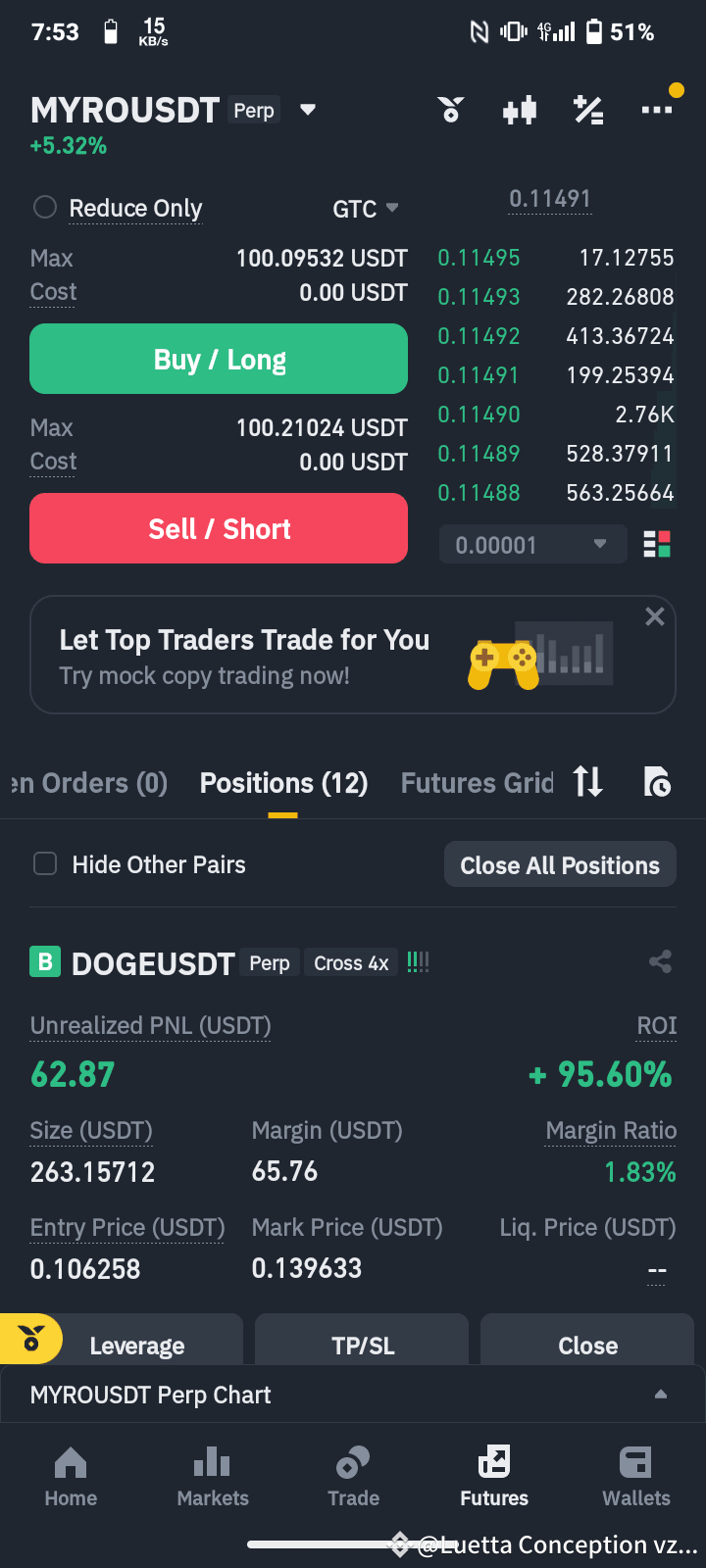
Task: Expand the 0.00001 tick size dropdown
Action: [532, 544]
